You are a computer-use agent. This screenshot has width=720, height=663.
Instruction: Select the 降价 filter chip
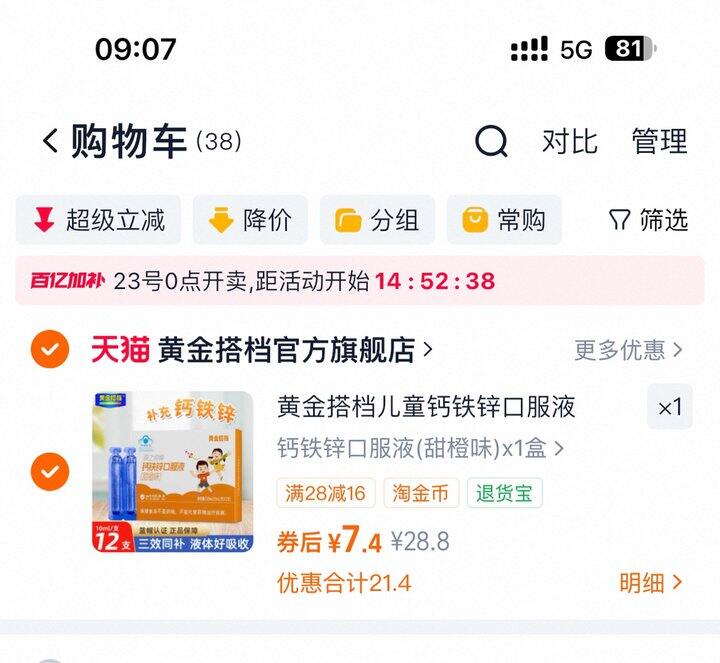coord(250,220)
